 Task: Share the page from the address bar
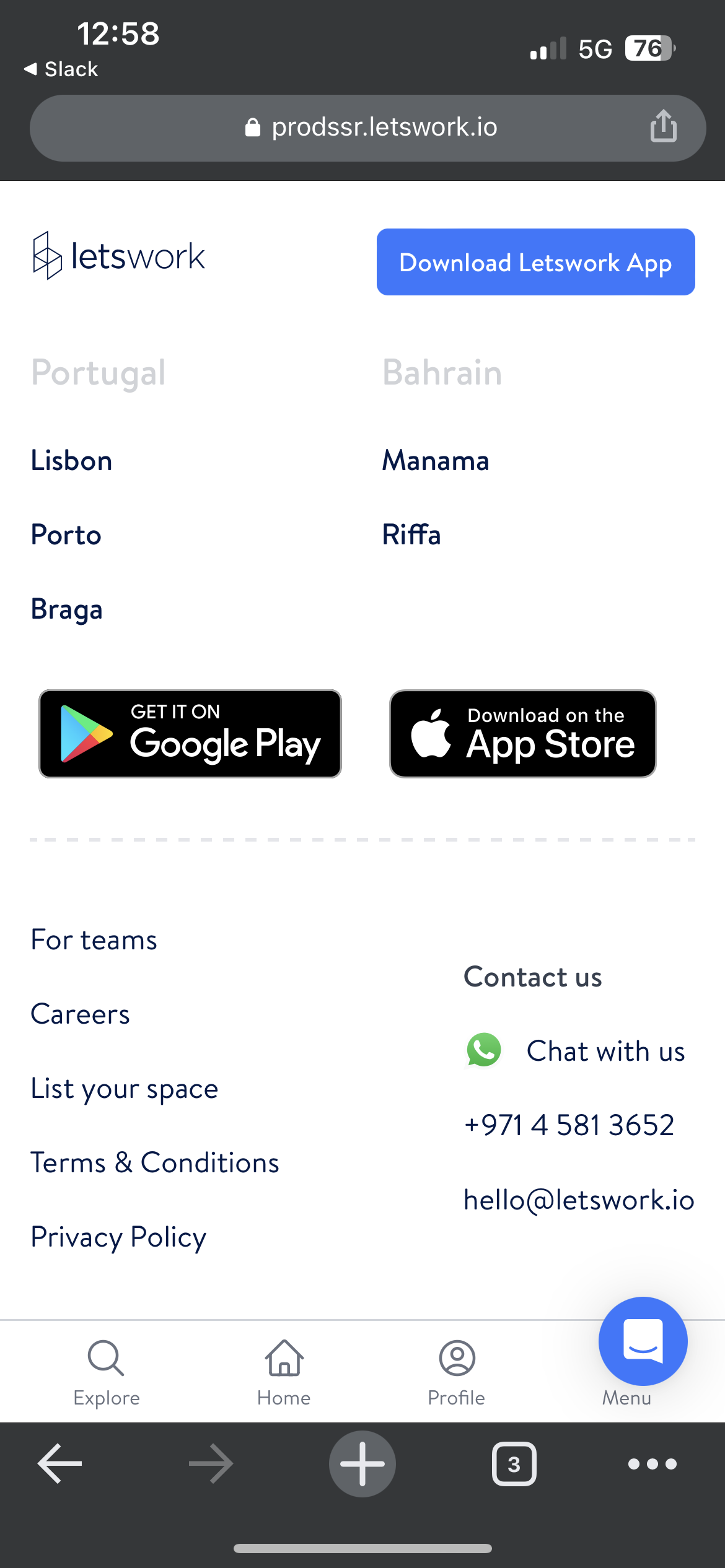(x=664, y=126)
